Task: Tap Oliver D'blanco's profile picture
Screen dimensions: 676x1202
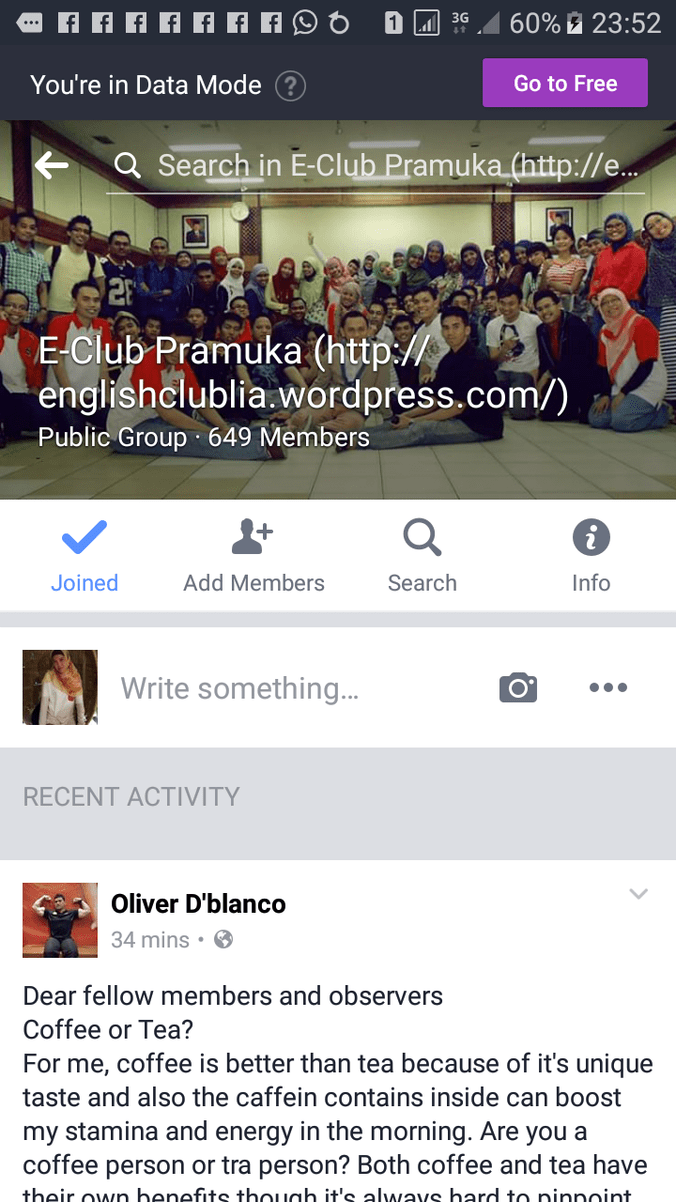Action: tap(60, 920)
